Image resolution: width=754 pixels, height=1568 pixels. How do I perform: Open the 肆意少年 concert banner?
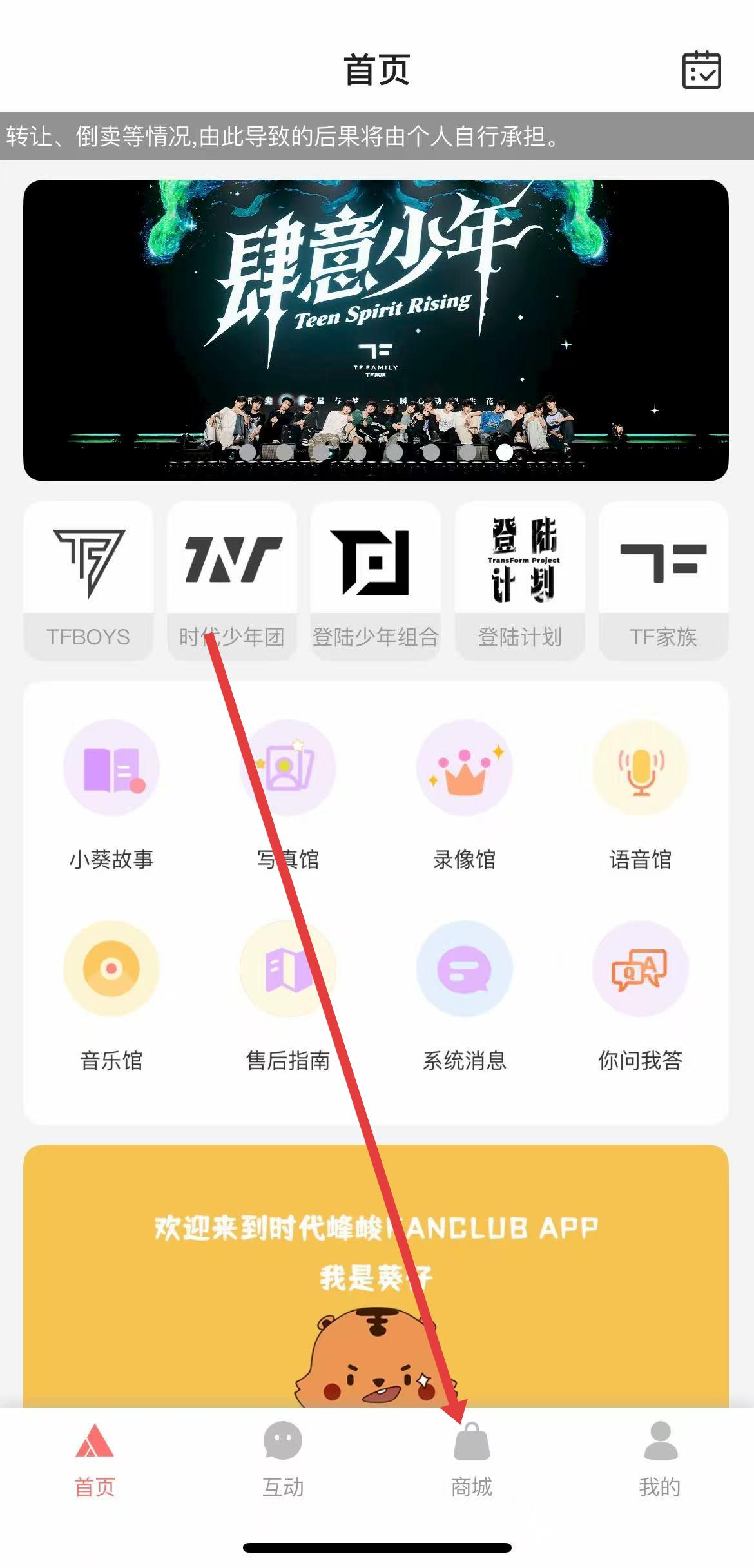376,330
